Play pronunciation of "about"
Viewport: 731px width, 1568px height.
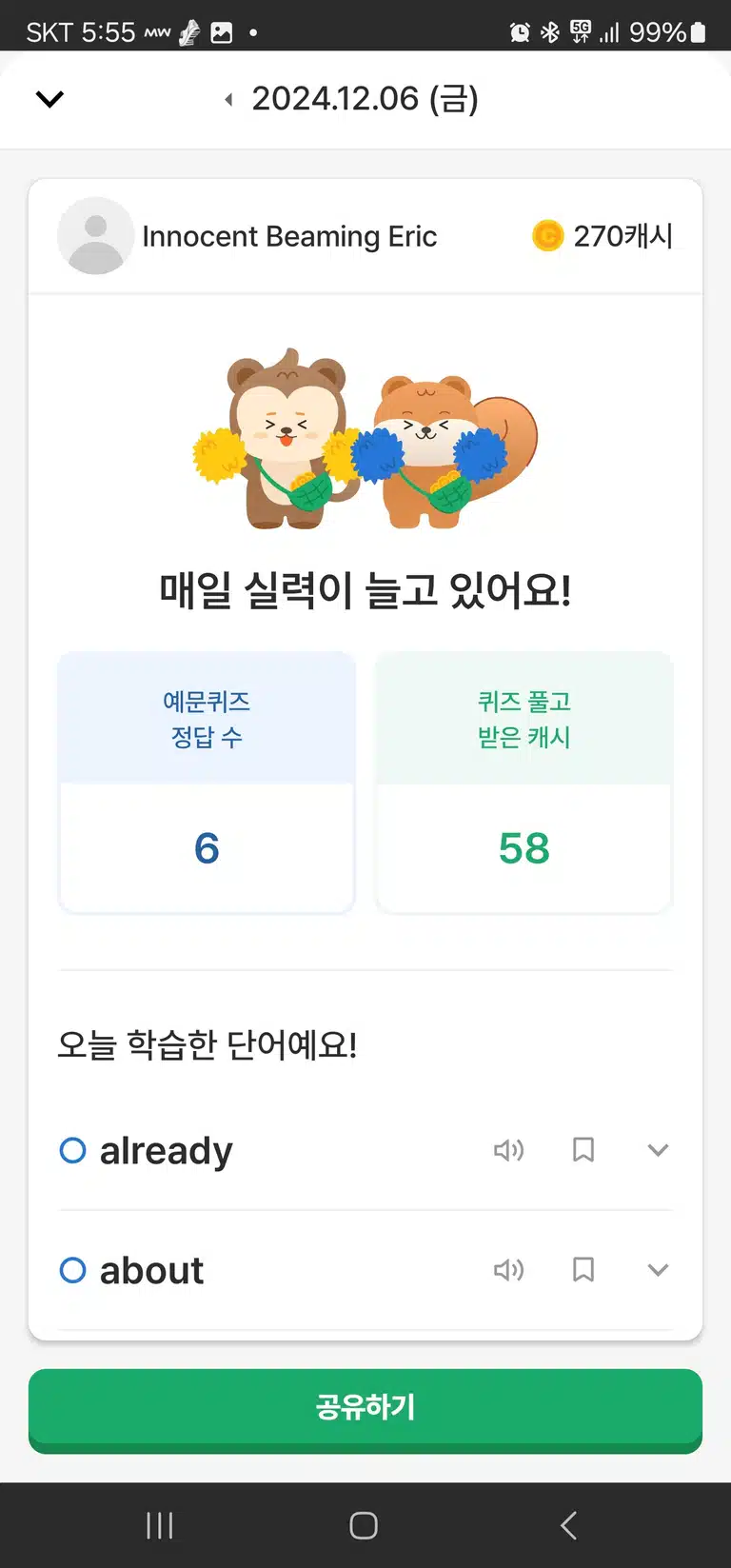click(509, 1270)
